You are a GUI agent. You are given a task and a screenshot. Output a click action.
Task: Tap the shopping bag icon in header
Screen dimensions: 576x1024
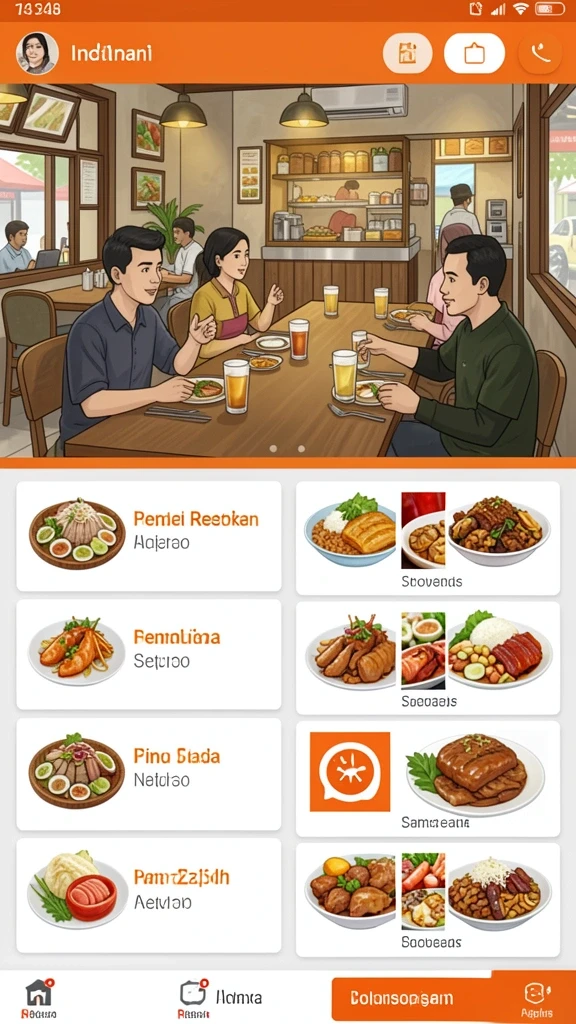(474, 53)
